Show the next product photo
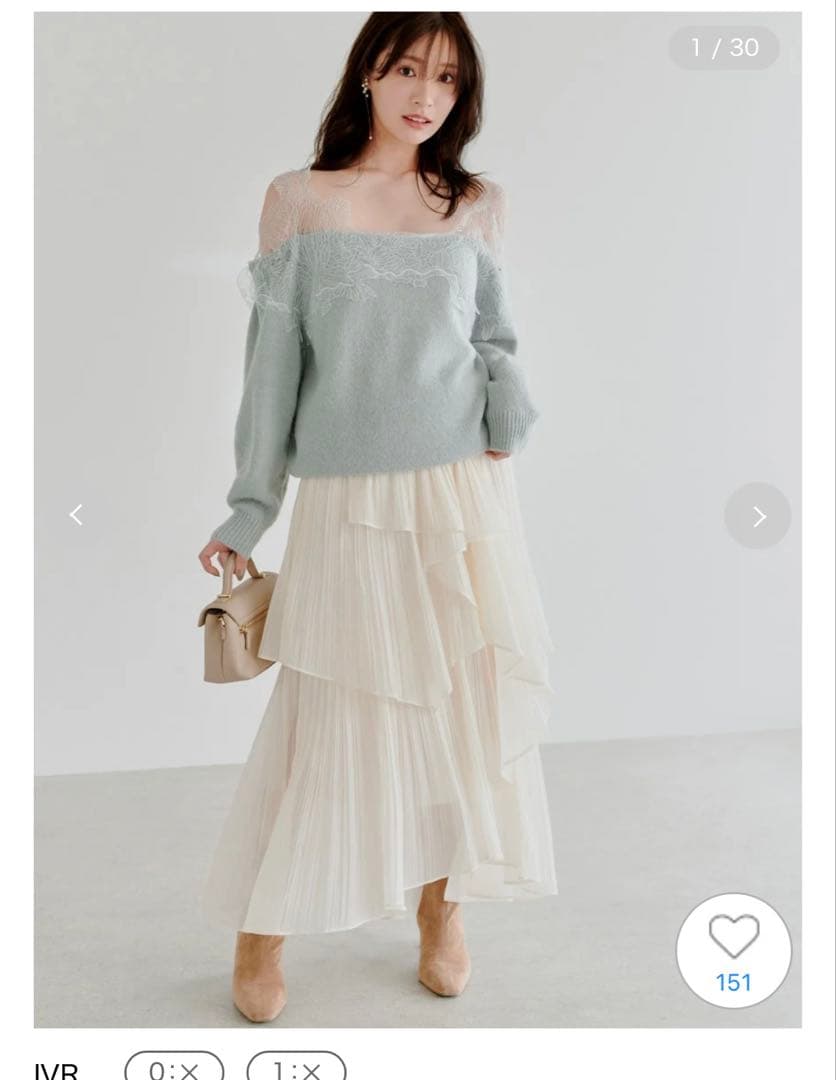 pos(757,516)
